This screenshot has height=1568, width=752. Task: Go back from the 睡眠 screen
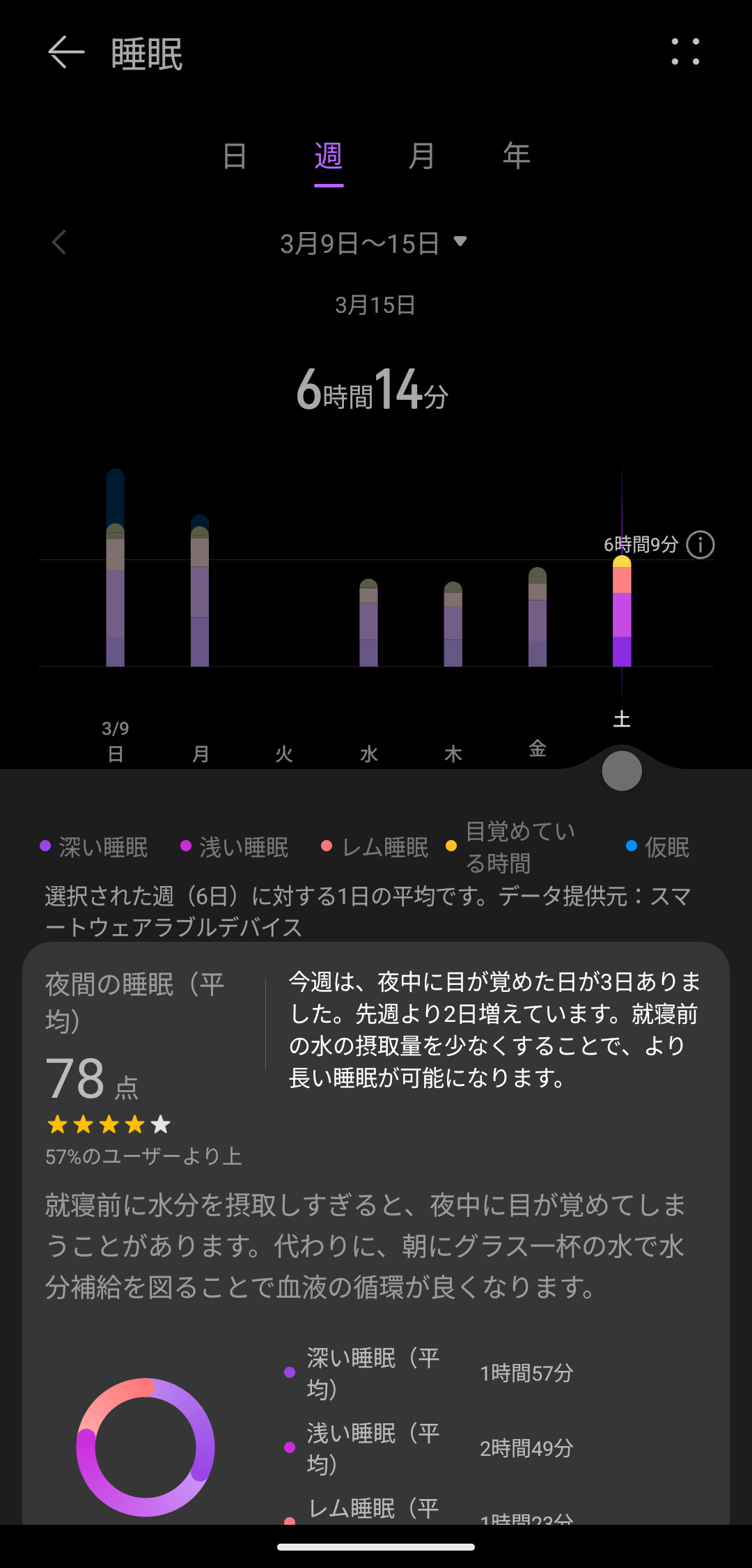click(66, 53)
